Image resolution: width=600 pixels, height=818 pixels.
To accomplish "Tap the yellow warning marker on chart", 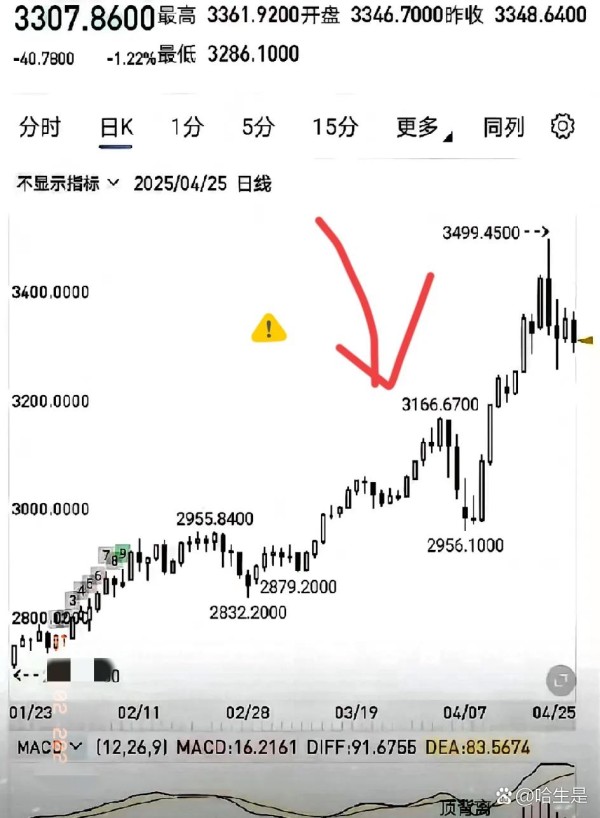I will click(x=269, y=327).
